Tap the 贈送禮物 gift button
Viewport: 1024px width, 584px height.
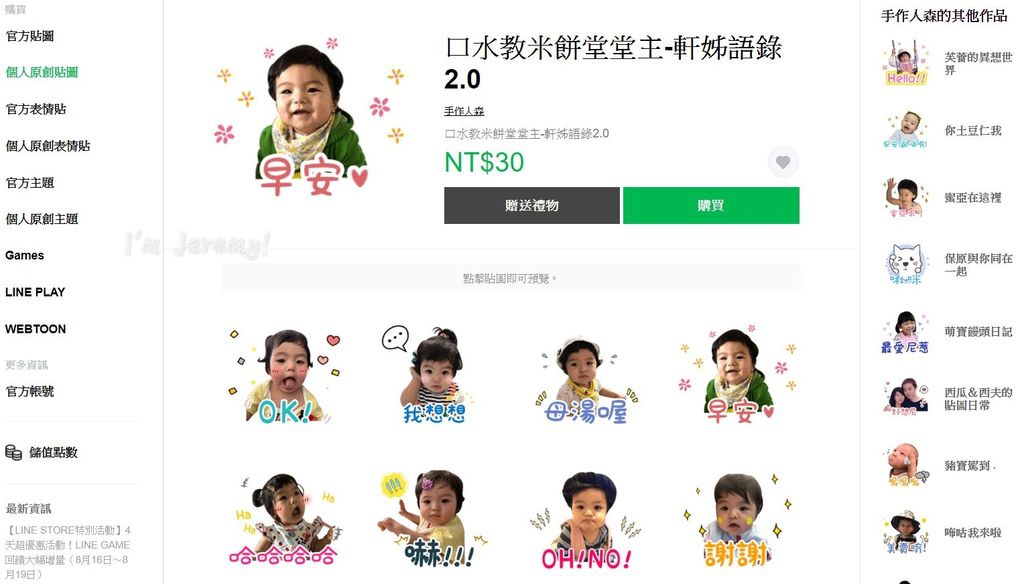click(531, 205)
